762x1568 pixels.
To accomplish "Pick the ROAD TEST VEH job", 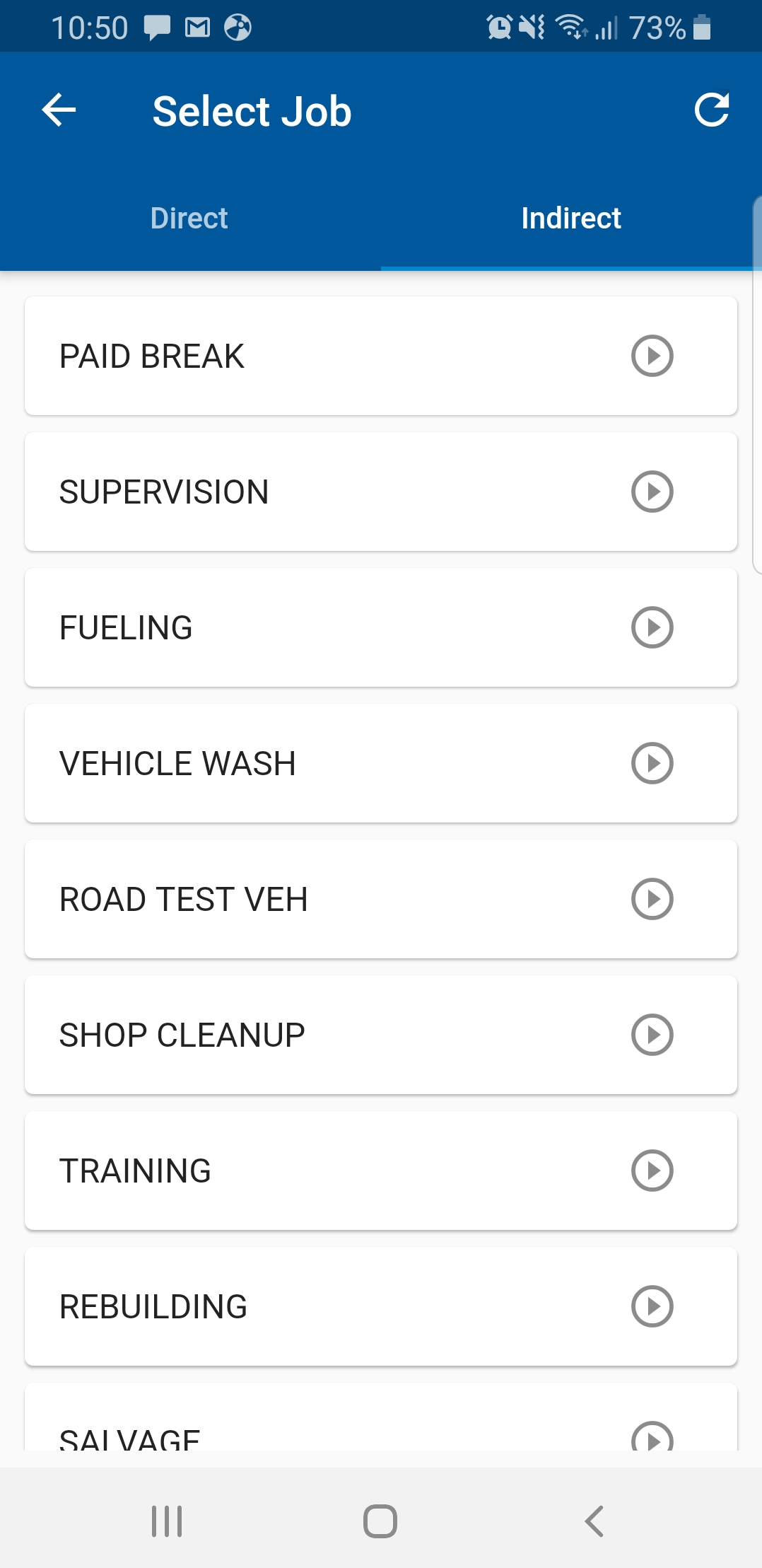I will pyautogui.click(x=381, y=899).
